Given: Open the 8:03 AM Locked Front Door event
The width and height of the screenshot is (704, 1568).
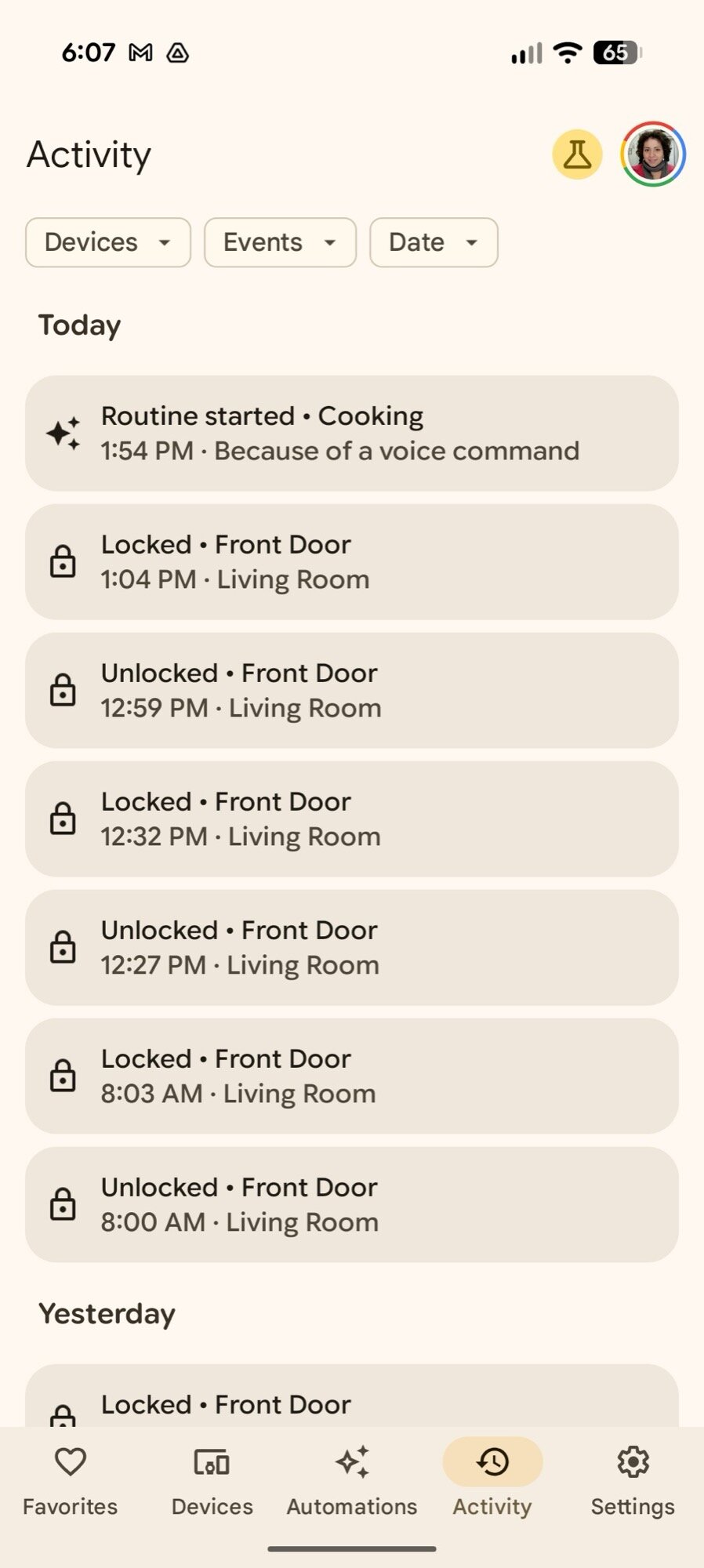Looking at the screenshot, I should (x=352, y=1075).
